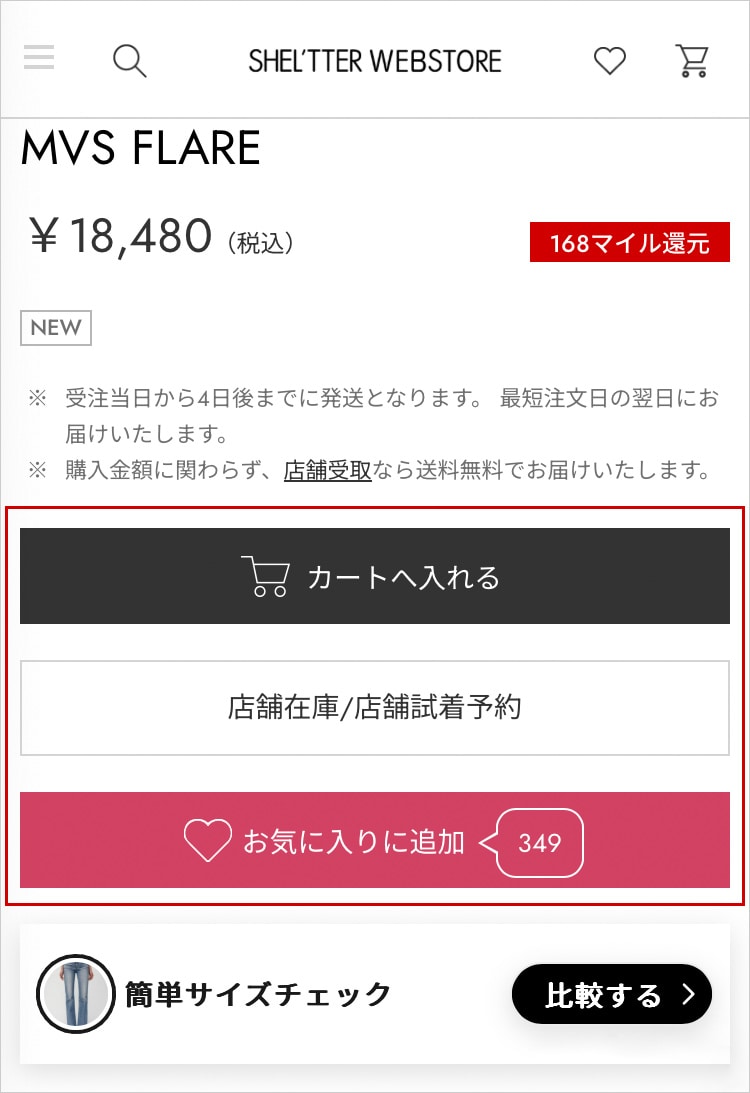Open the hamburger drawer menu

(x=39, y=58)
